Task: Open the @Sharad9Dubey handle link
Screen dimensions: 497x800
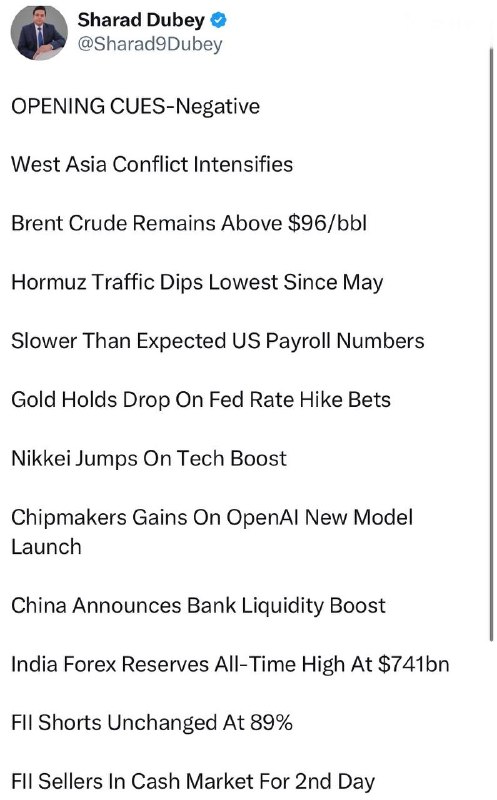Action: (150, 44)
